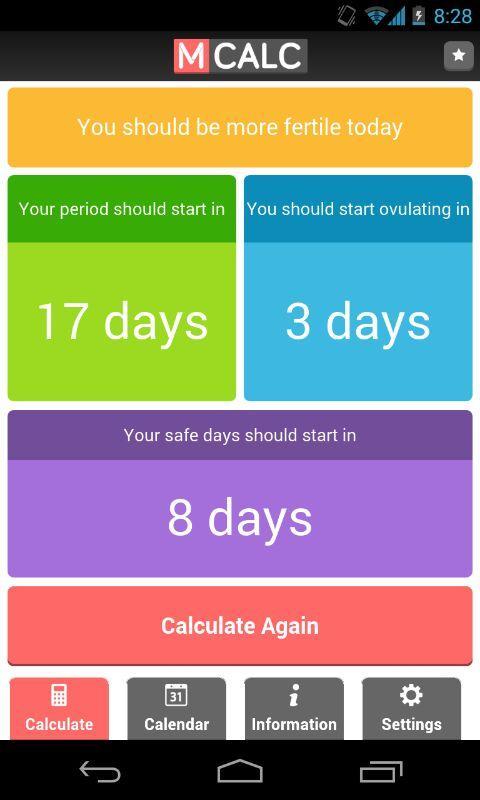Go to the Android home screen
The width and height of the screenshot is (480, 800).
240,771
